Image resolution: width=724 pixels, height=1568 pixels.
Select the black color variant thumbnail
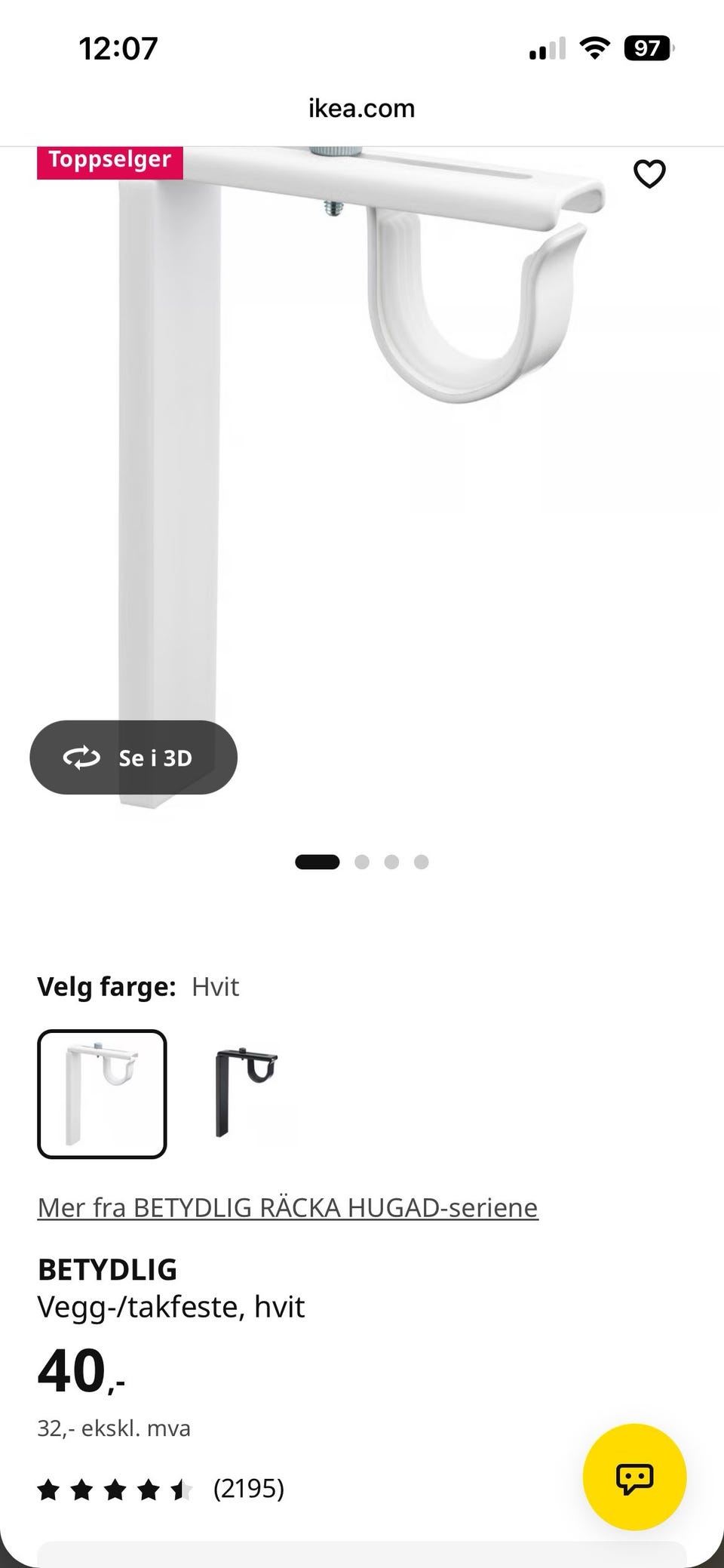pos(245,1093)
